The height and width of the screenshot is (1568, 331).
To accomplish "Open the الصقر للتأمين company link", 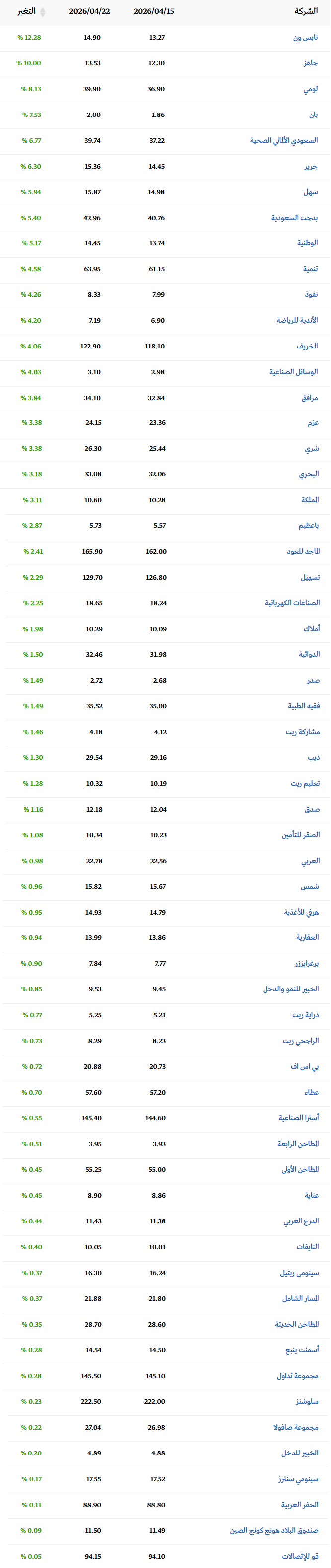I will pos(301,835).
